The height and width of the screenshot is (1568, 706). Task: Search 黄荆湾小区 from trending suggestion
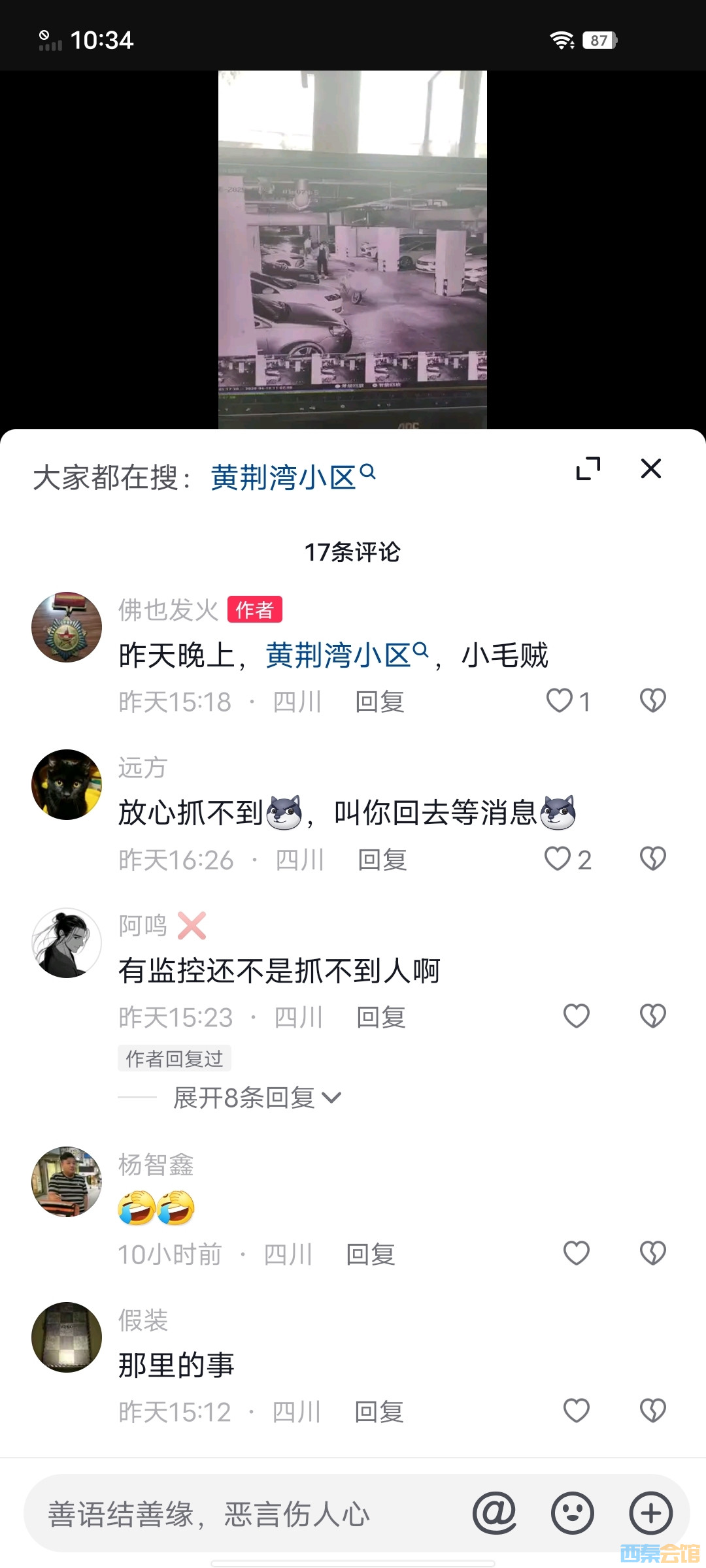292,477
